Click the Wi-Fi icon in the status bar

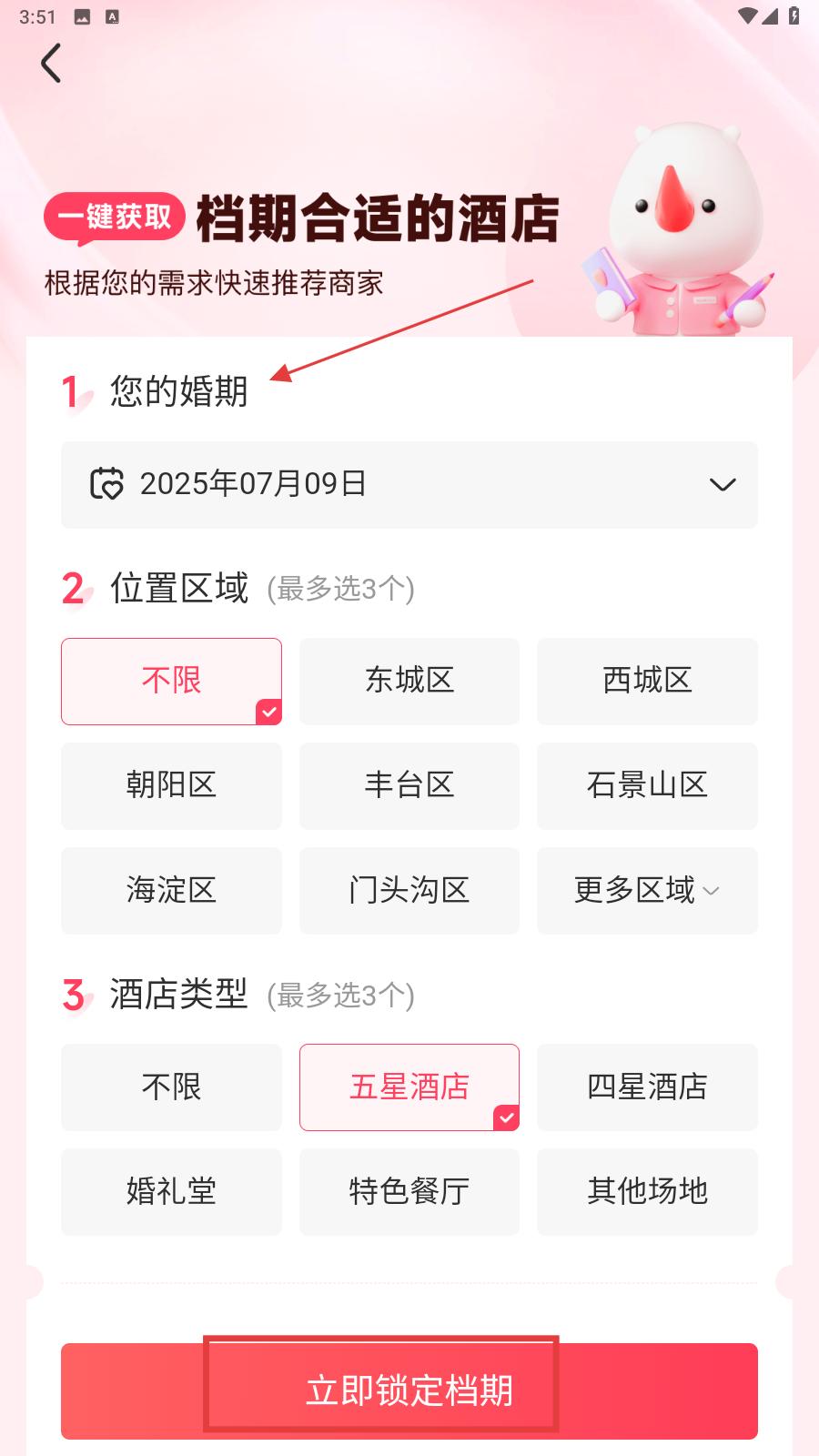coord(748,15)
